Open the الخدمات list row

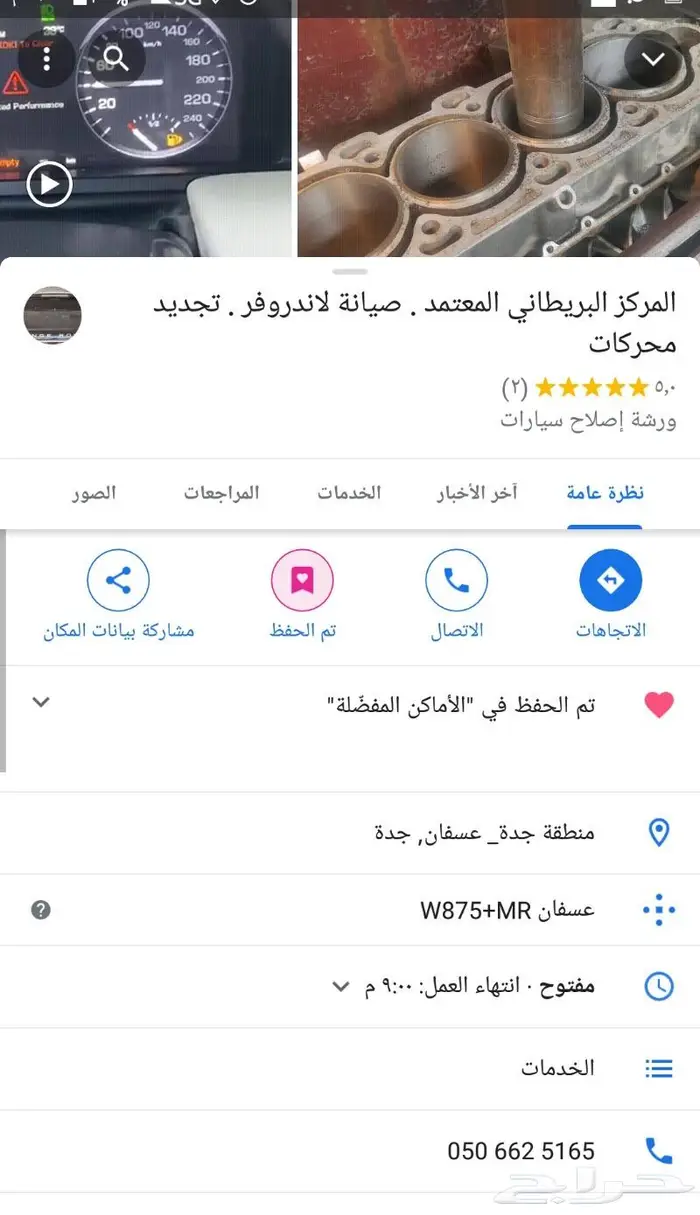(557, 1068)
